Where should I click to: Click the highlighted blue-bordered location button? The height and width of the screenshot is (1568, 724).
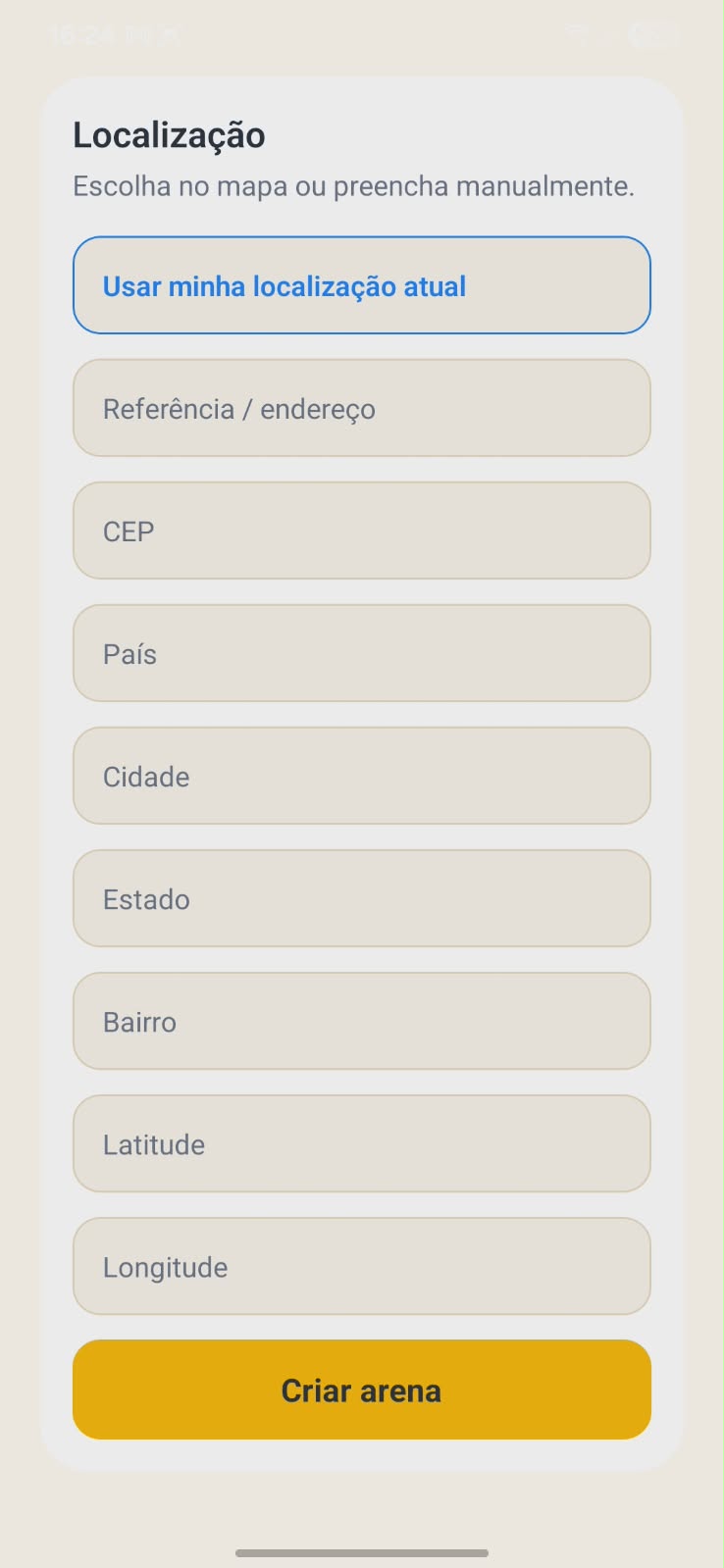[361, 285]
